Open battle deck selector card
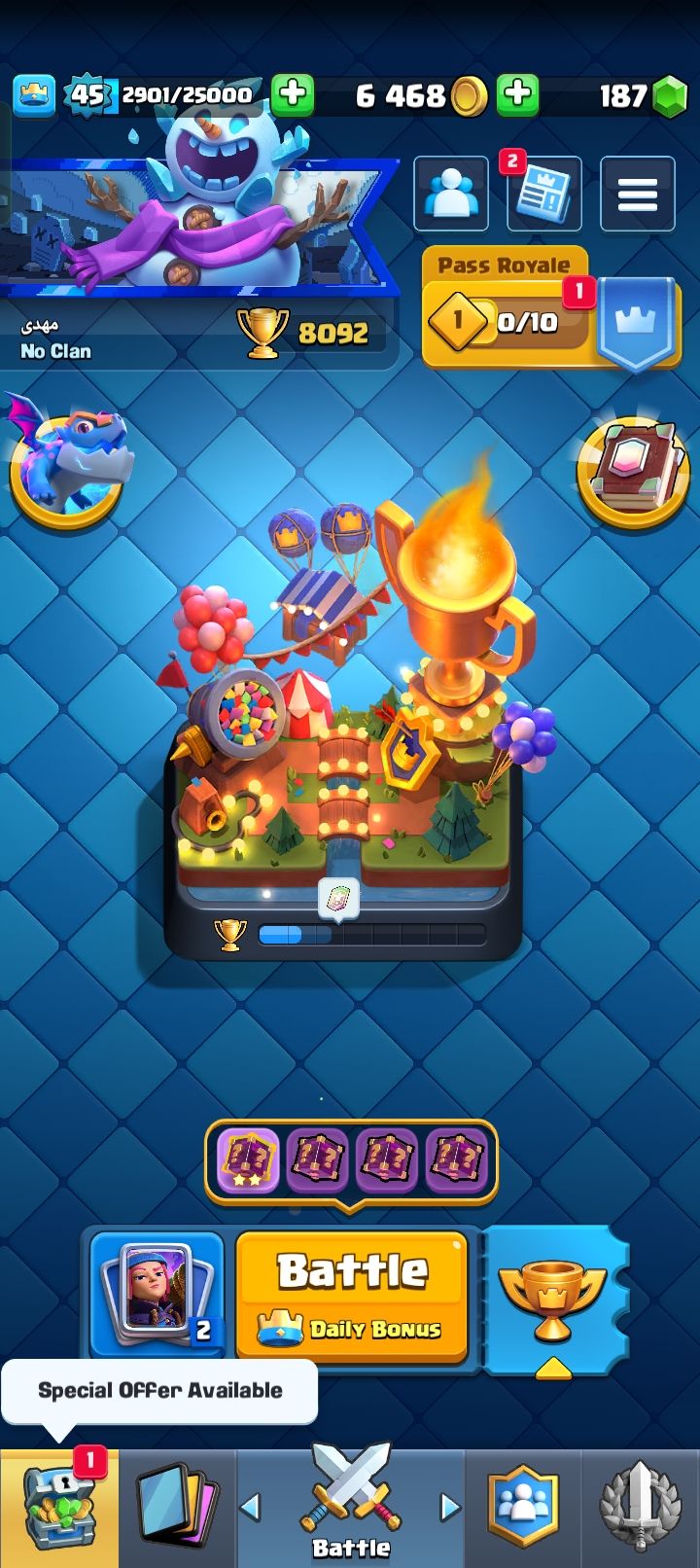The height and width of the screenshot is (1568, 700). pyautogui.click(x=157, y=1293)
